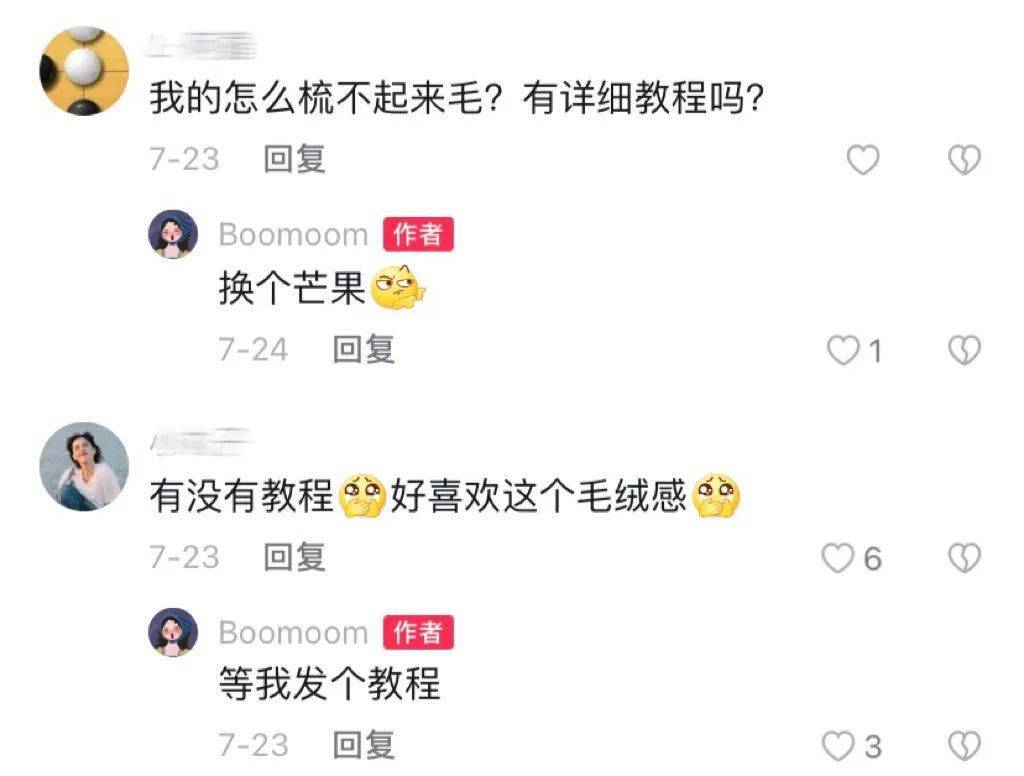1024x776 pixels.
Task: Open the Go-stone avatar commenter's profile
Action: [84, 71]
